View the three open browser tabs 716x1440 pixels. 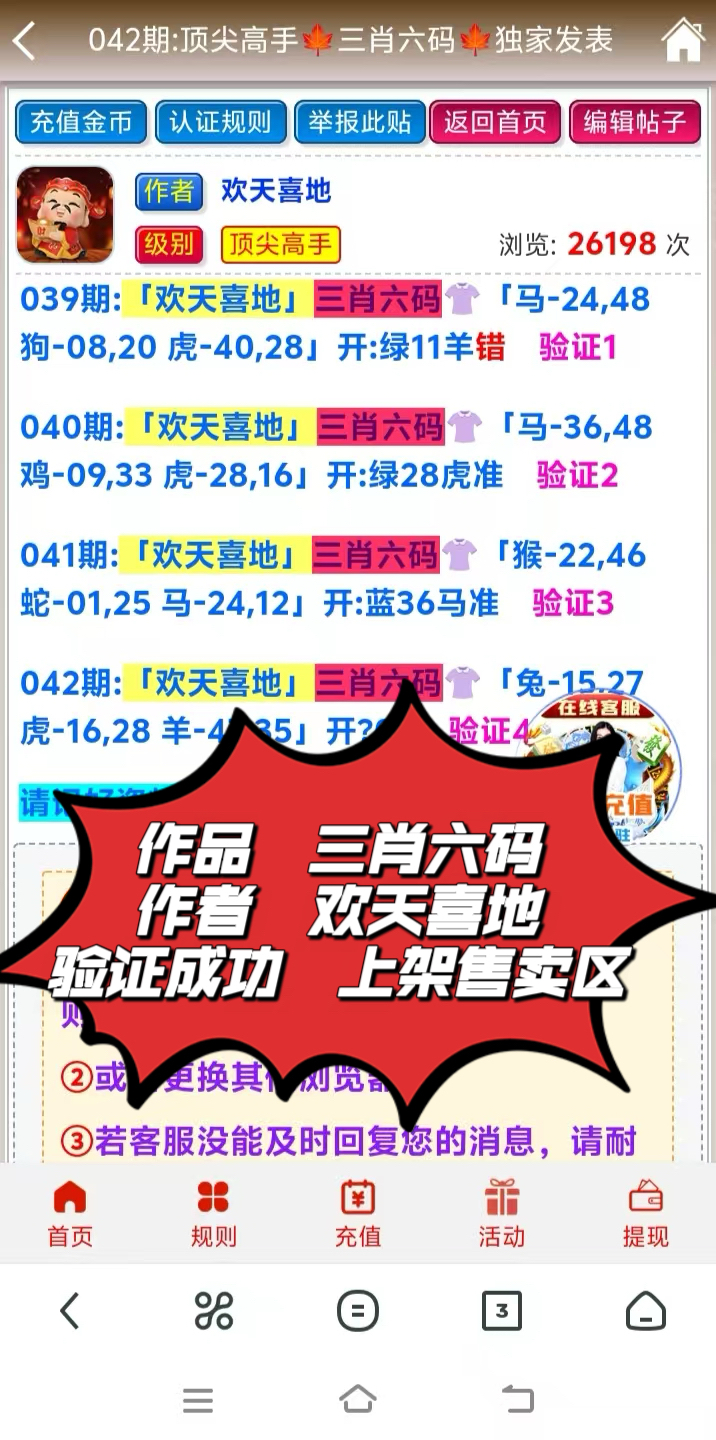point(501,1310)
